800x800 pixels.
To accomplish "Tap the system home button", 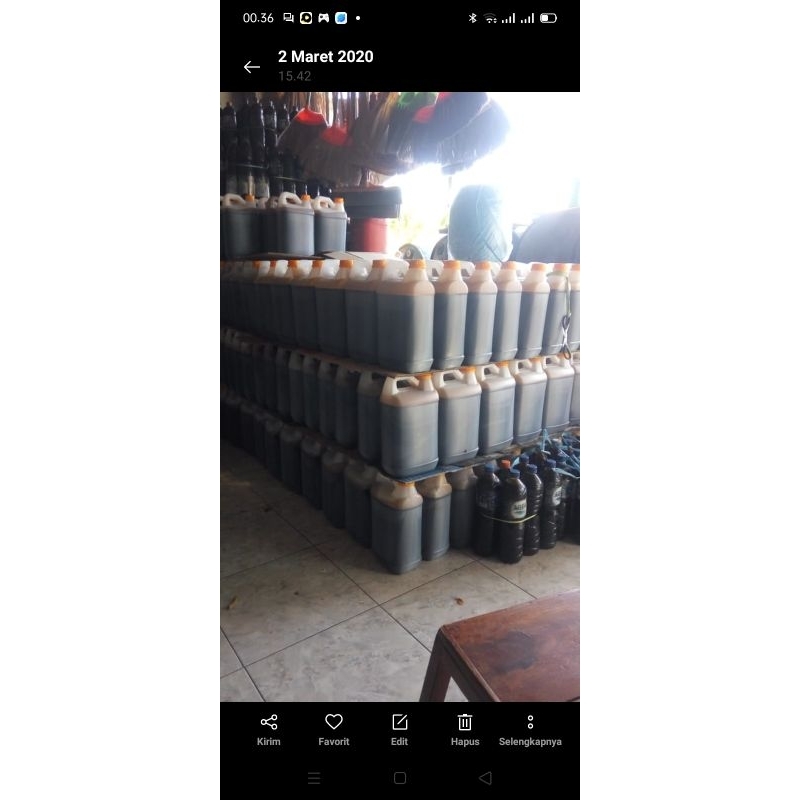I will tap(400, 778).
